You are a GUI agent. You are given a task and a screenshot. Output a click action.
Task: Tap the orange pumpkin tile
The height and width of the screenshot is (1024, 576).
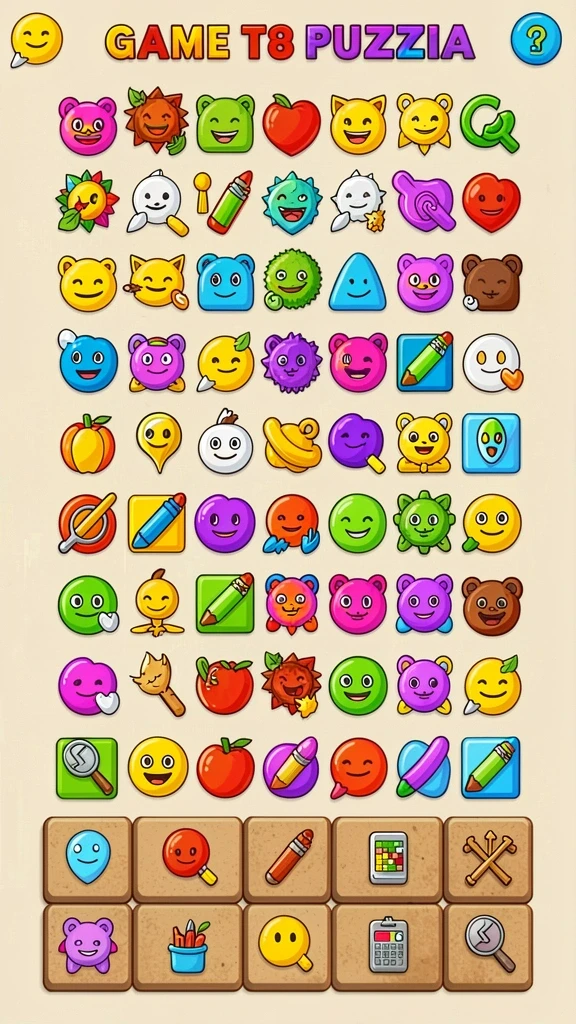click(x=88, y=443)
